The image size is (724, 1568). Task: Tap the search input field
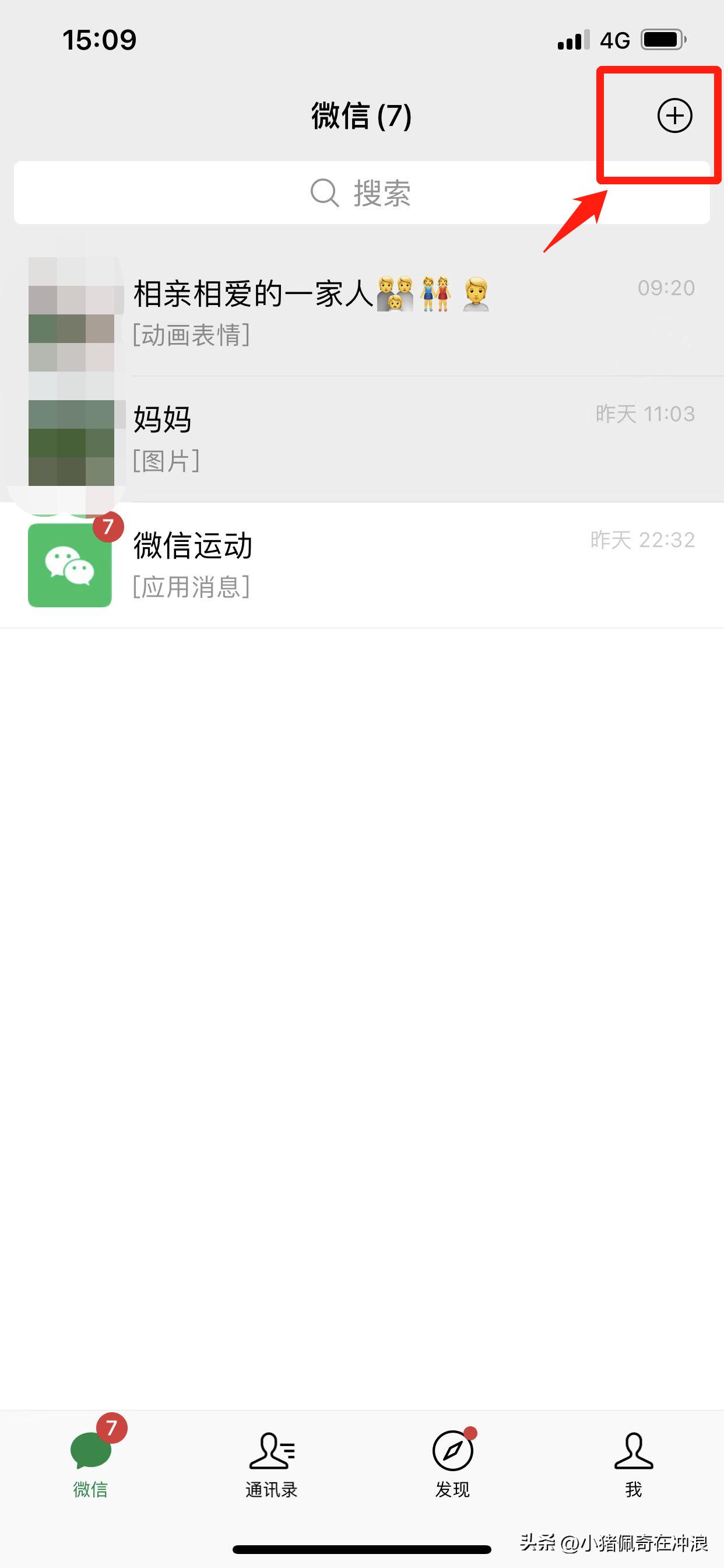pyautogui.click(x=362, y=194)
